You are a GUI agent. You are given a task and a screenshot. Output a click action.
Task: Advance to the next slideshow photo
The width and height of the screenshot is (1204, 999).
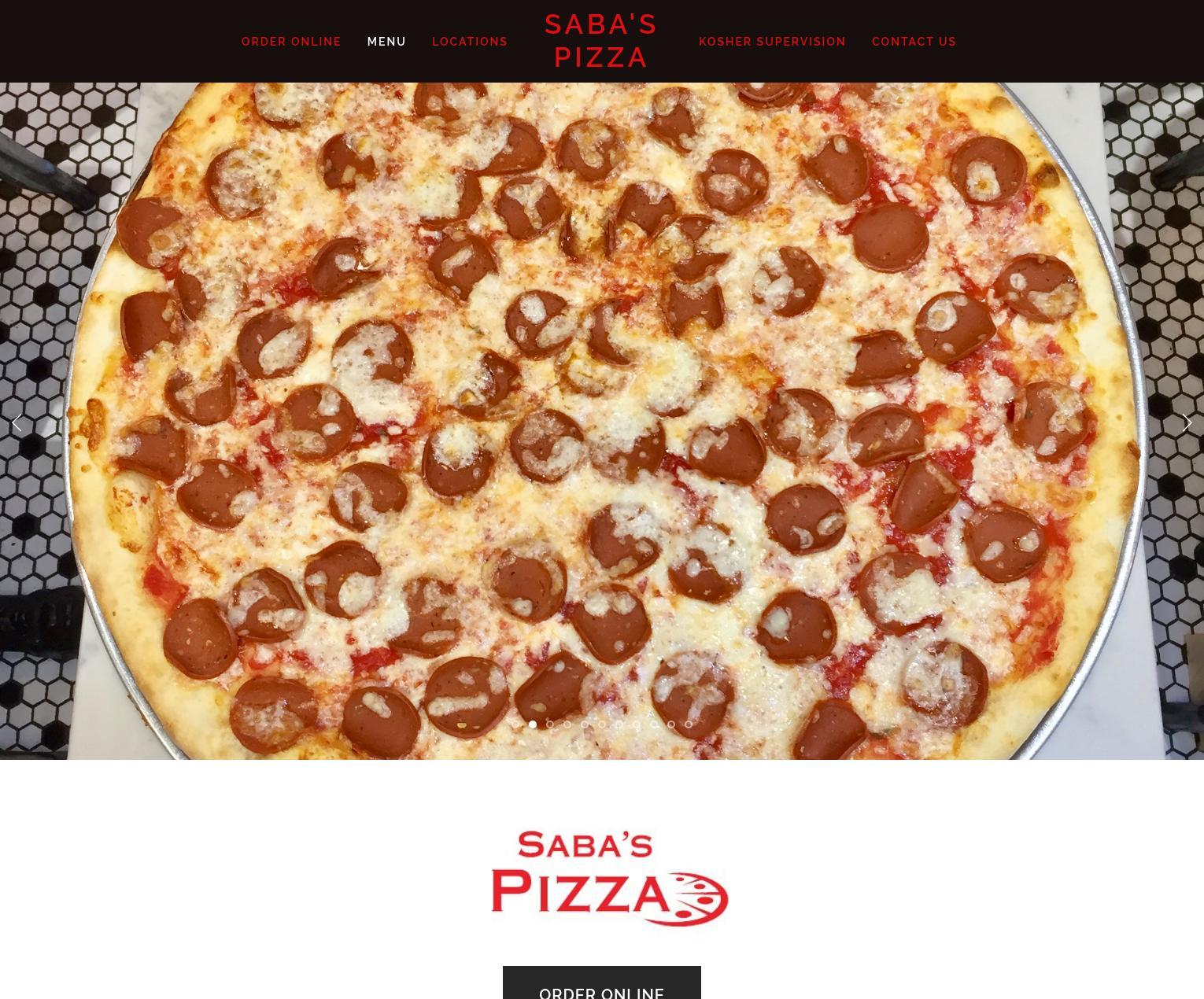pyautogui.click(x=1187, y=423)
